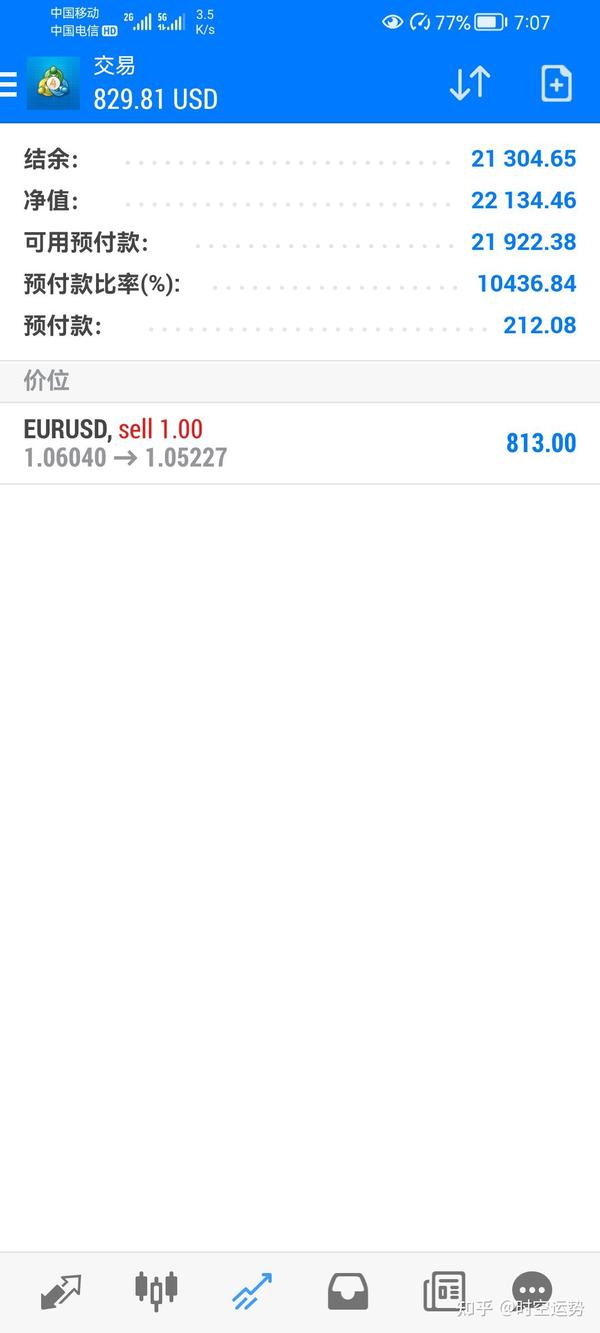Open the hamburger drawer menu
Screen dimensions: 600x1333
click(x=8, y=84)
